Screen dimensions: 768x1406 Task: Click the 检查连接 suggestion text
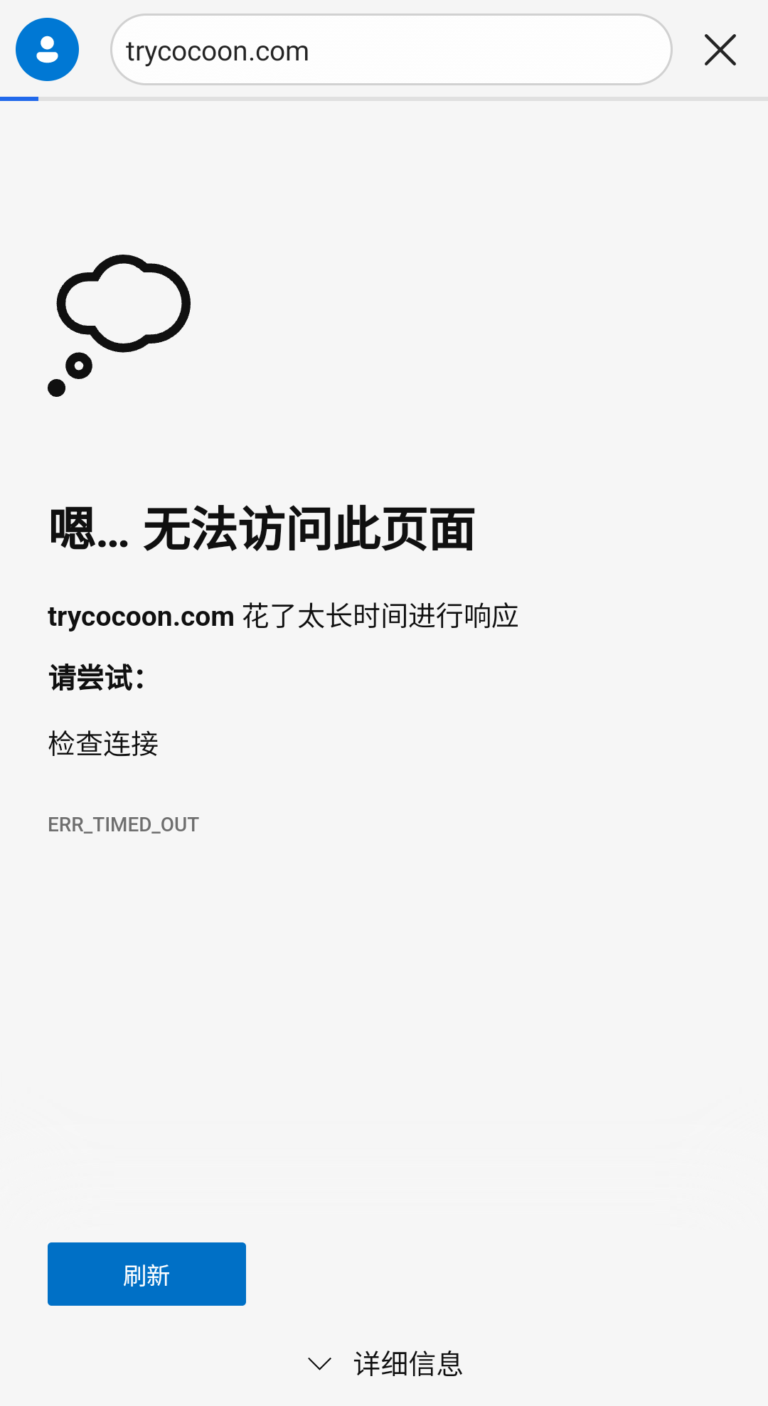[x=101, y=743]
